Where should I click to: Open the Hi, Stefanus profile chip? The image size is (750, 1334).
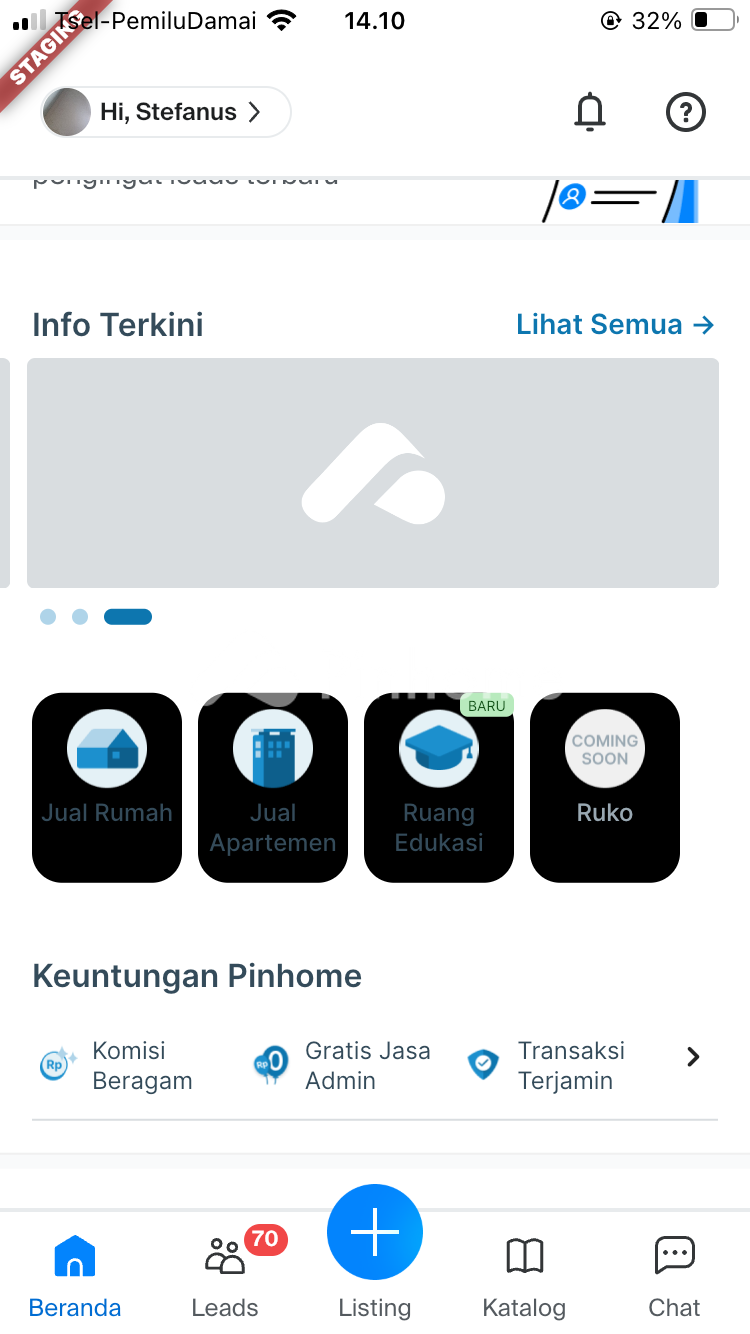[x=166, y=112]
